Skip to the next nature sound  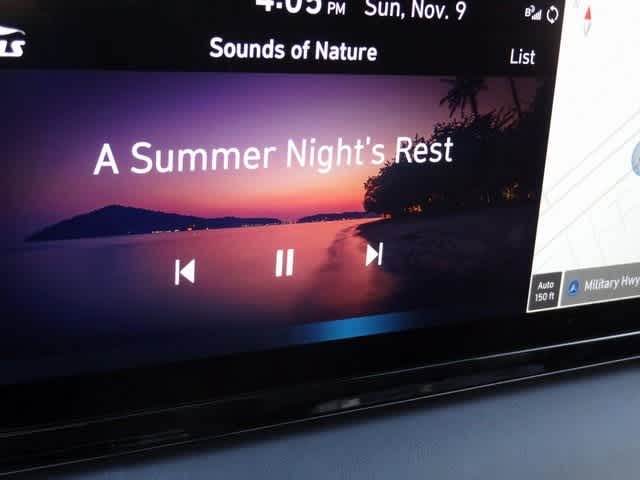[x=374, y=255]
